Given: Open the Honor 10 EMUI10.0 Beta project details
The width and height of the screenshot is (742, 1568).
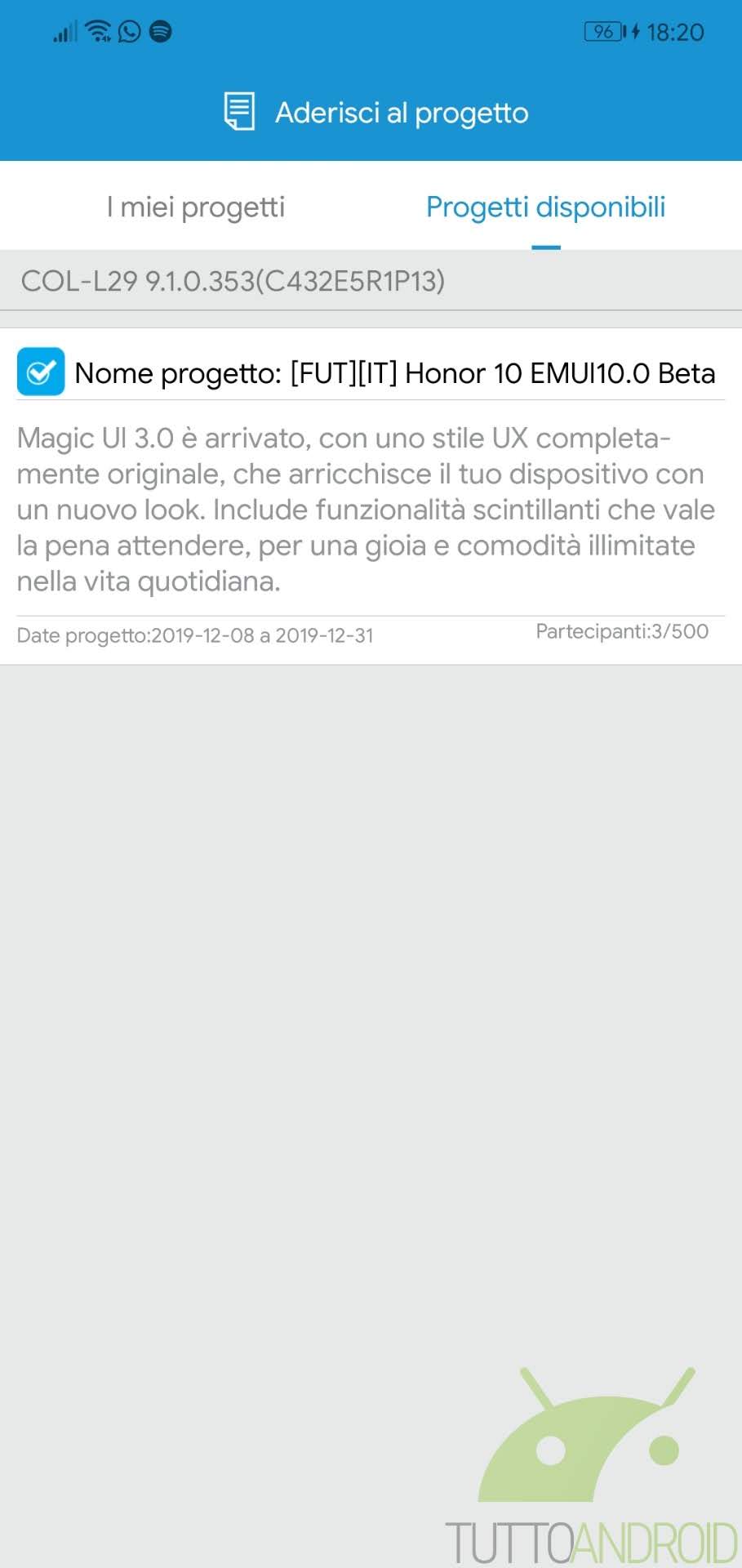Looking at the screenshot, I should (x=371, y=497).
